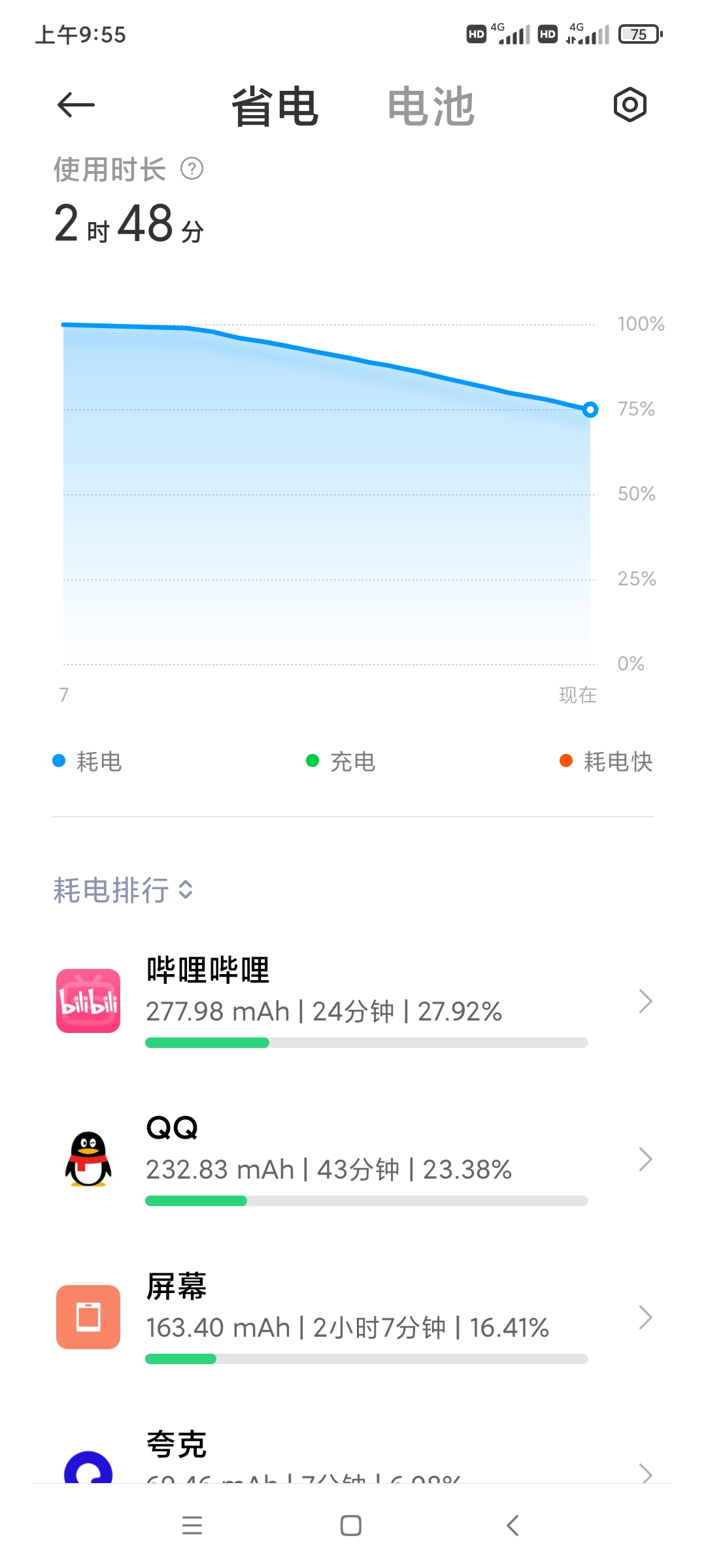
Task: Open 屏幕 power usage details
Action: click(353, 1317)
